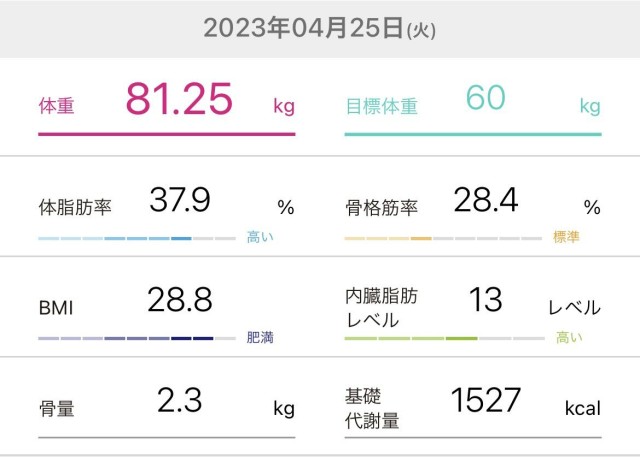Image resolution: width=640 pixels, height=457 pixels.
Task: Open the 体重 81.25 kg tile
Action: click(x=166, y=102)
